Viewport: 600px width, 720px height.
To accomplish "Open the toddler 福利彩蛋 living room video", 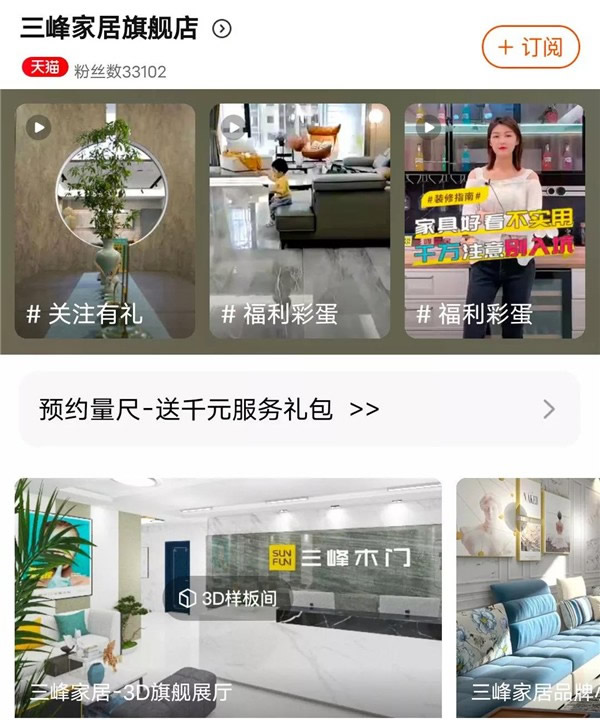I will click(299, 220).
